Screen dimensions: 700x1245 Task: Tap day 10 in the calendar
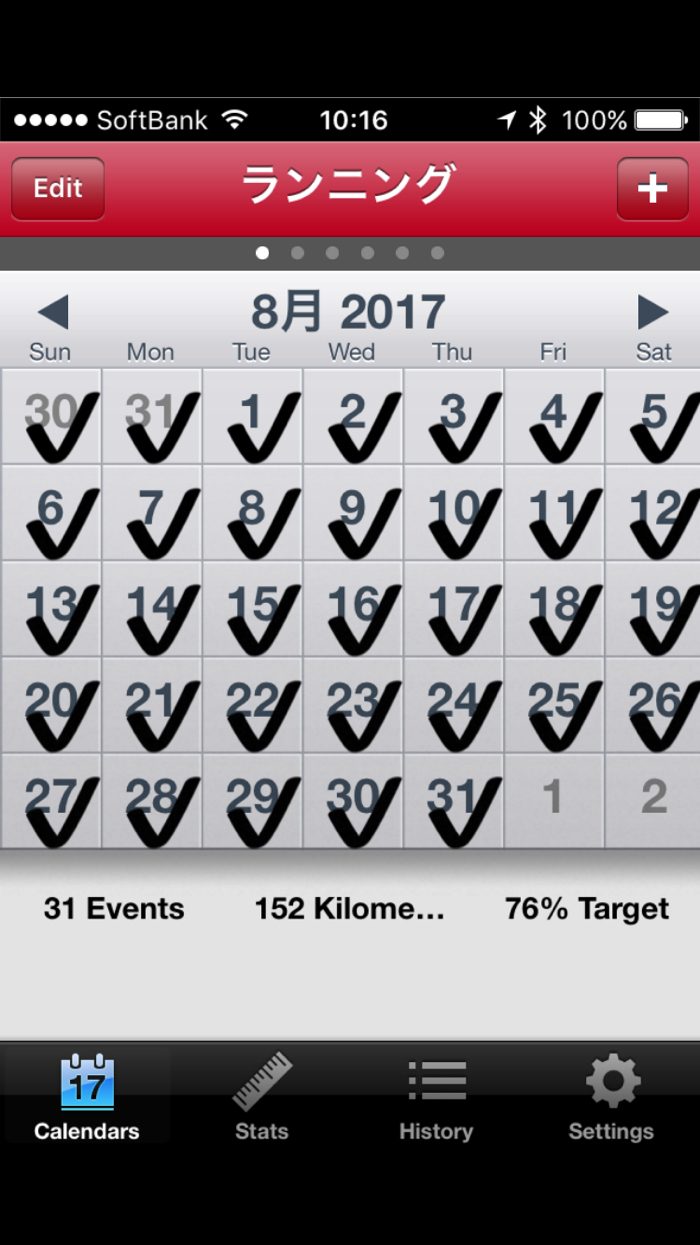tap(454, 513)
